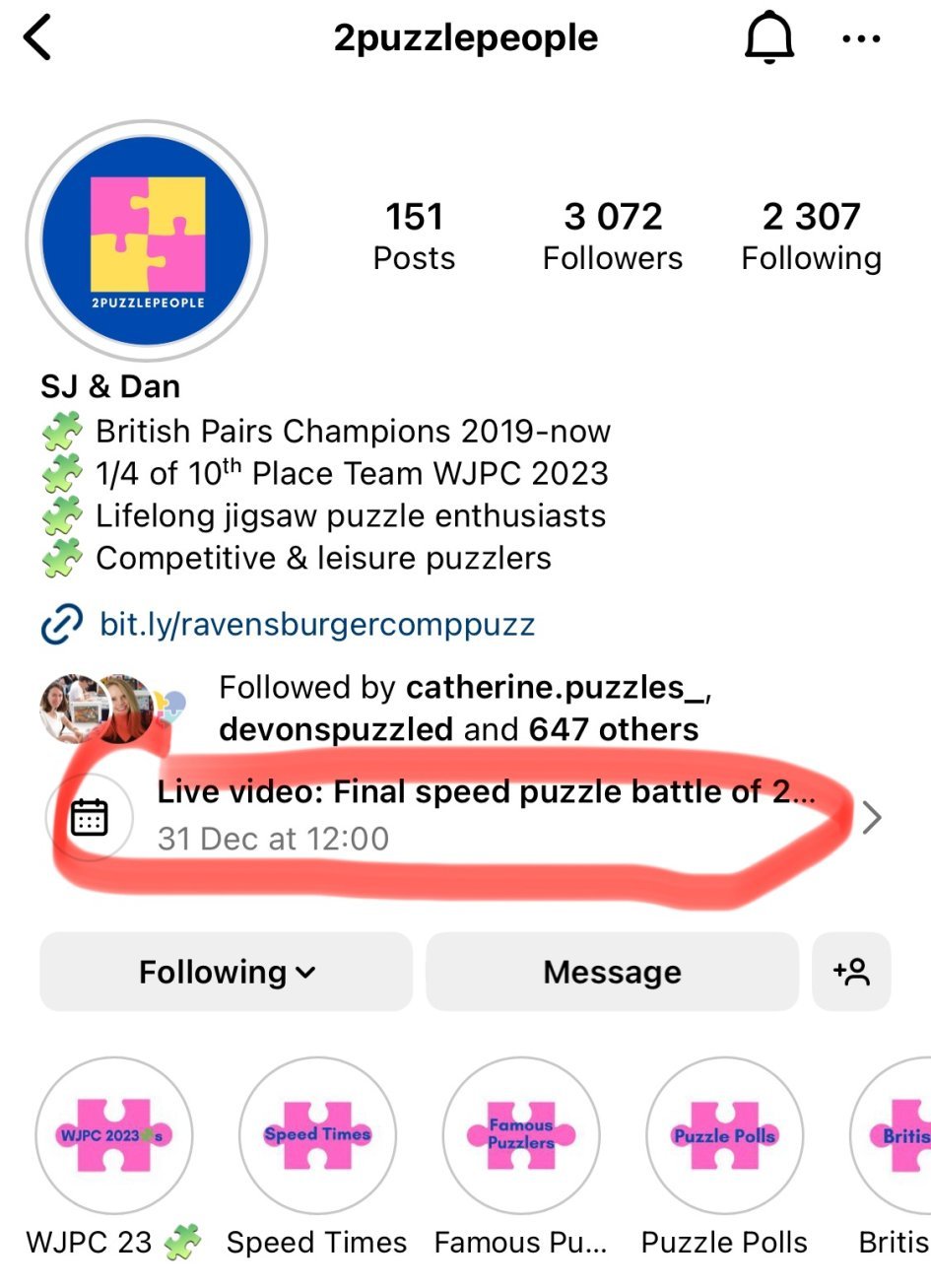931x1288 pixels.
Task: View the 2puzzlepeople profile picture
Action: [x=147, y=241]
